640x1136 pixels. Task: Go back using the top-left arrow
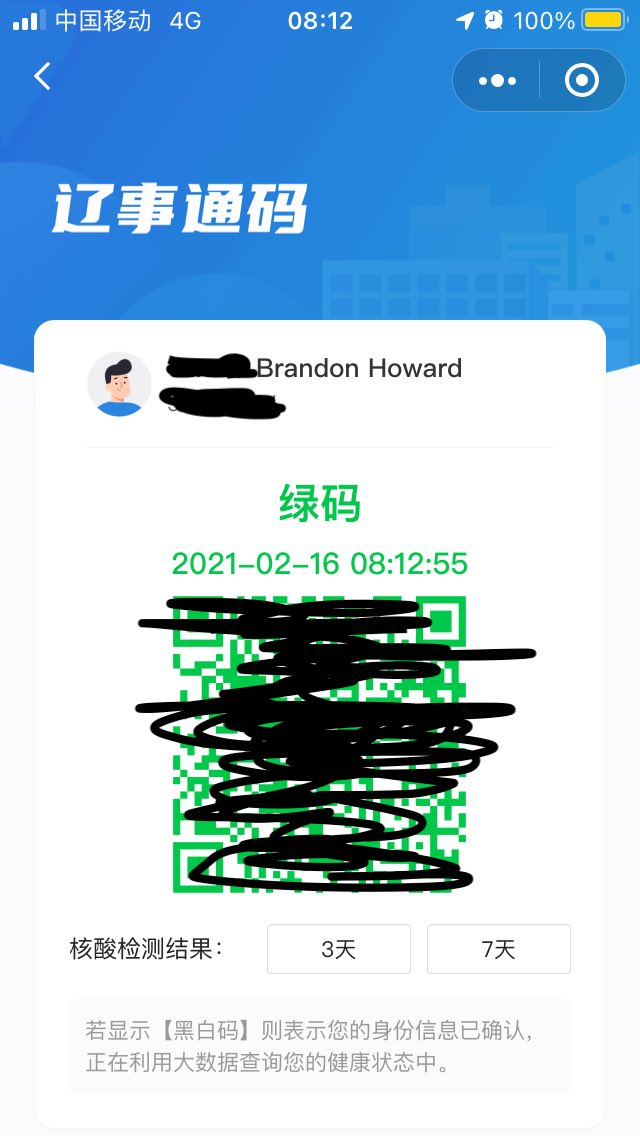(42, 77)
